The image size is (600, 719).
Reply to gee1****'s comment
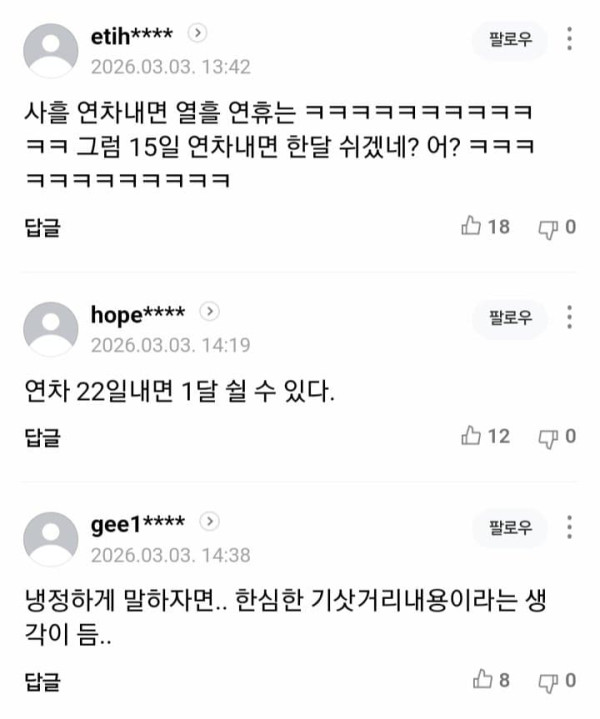[x=42, y=681]
